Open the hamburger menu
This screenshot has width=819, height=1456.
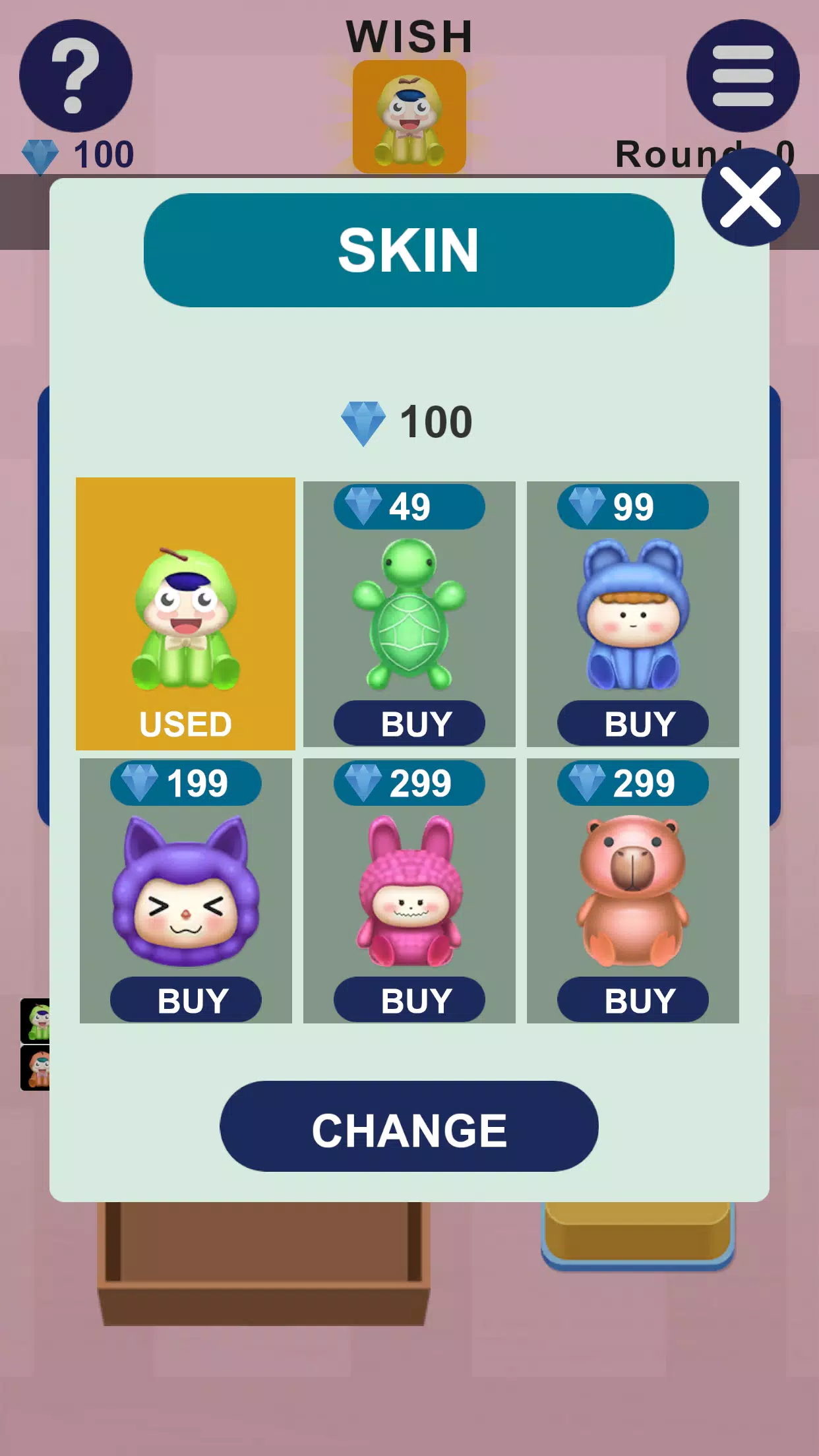(x=743, y=76)
